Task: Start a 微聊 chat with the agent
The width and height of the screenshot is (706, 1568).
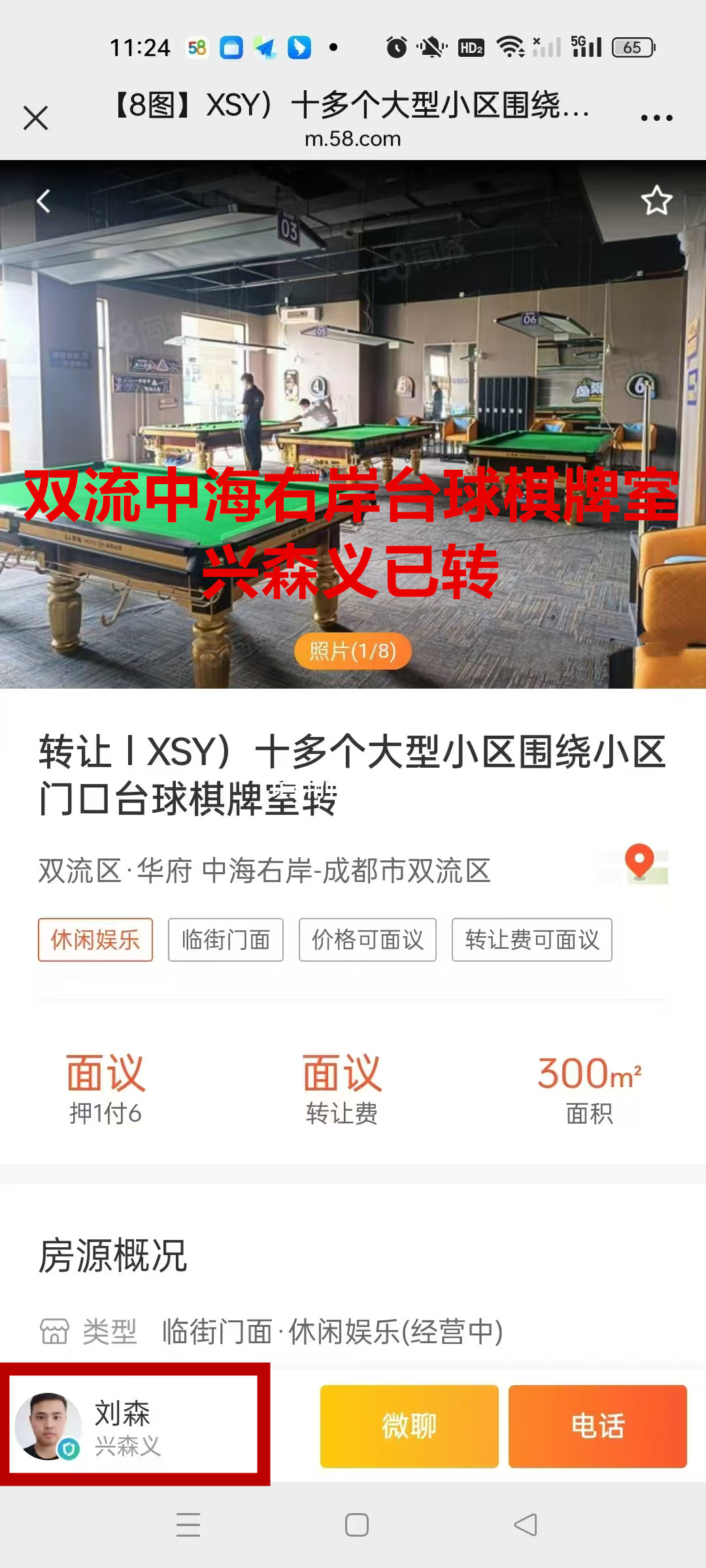Action: [x=409, y=1426]
